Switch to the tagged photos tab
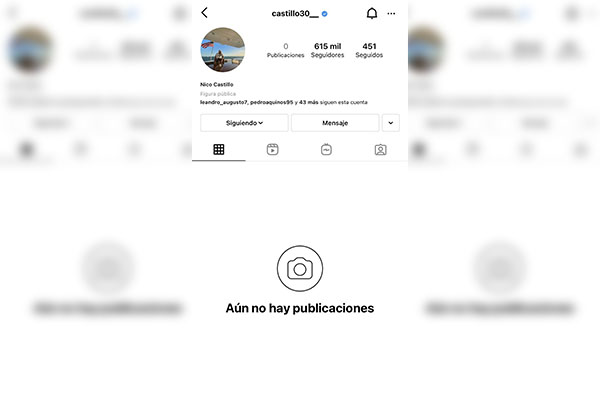Viewport: 600px width, 400px height. click(x=380, y=149)
